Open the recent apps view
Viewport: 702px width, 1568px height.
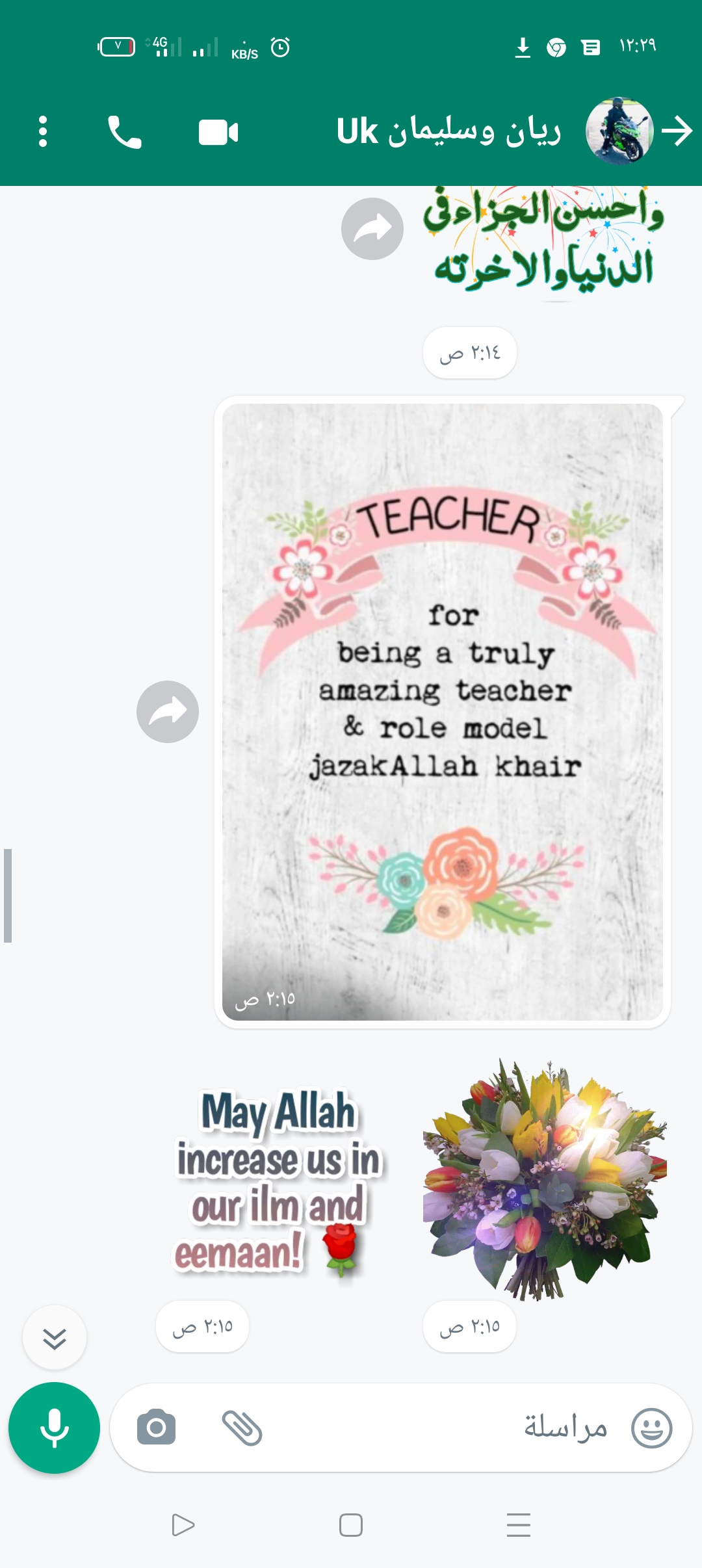pyautogui.click(x=518, y=1525)
